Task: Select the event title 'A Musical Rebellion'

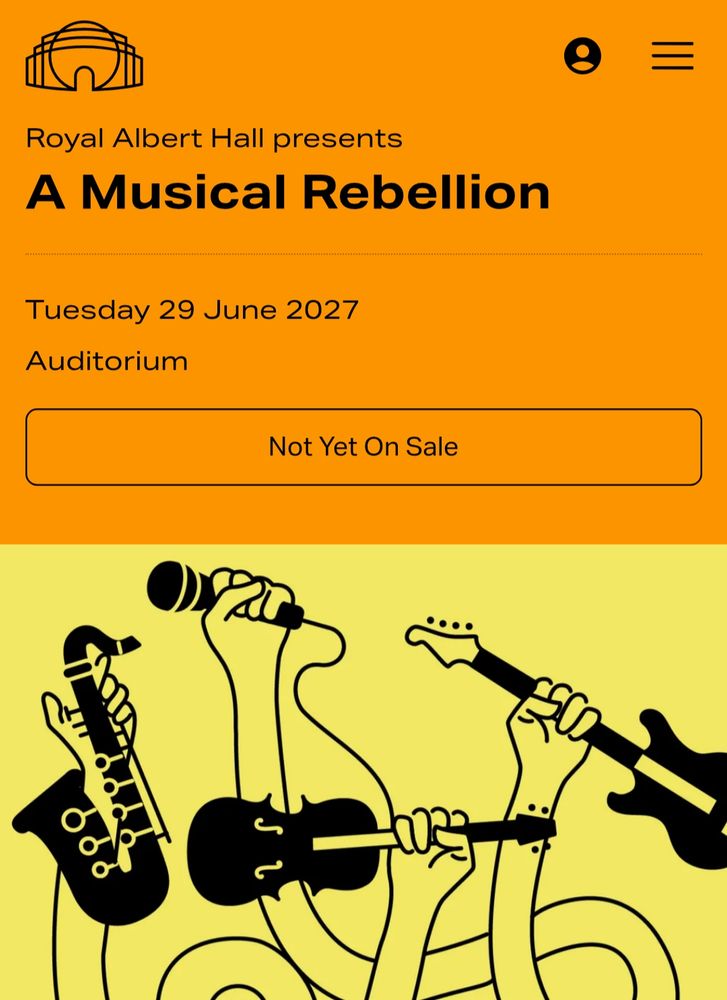Action: (x=288, y=192)
